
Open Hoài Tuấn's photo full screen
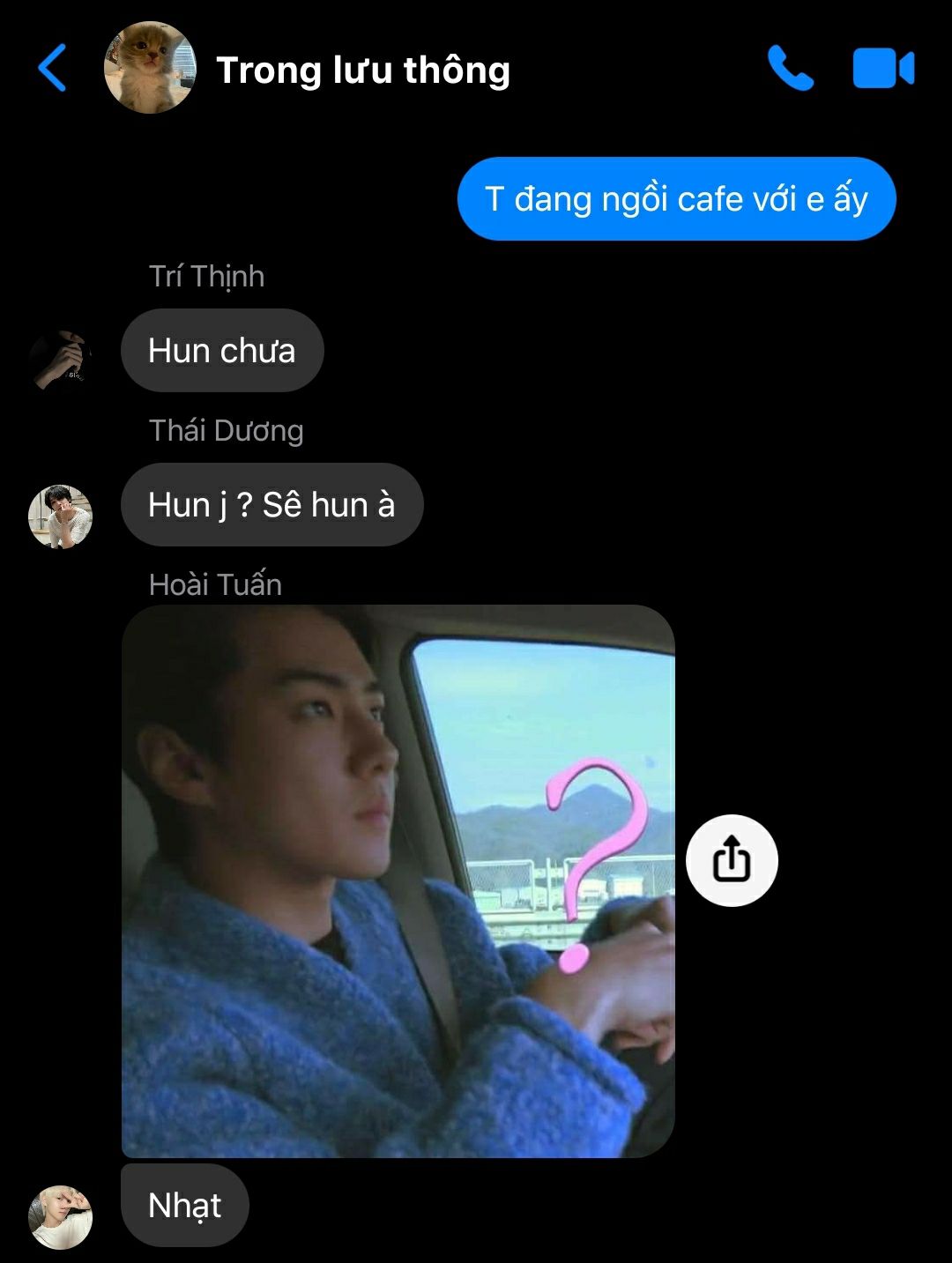398,880
